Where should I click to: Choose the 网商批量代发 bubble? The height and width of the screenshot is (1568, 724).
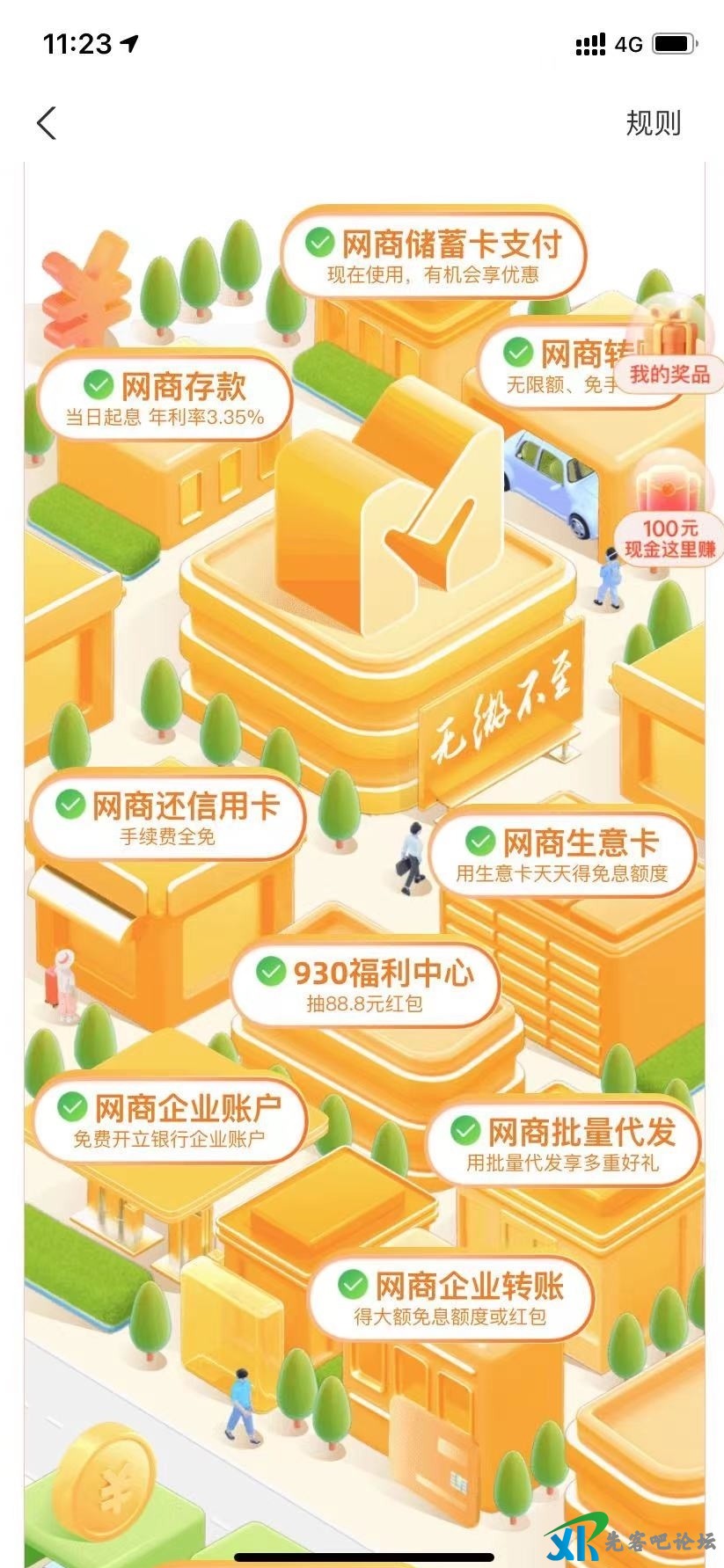click(563, 1143)
